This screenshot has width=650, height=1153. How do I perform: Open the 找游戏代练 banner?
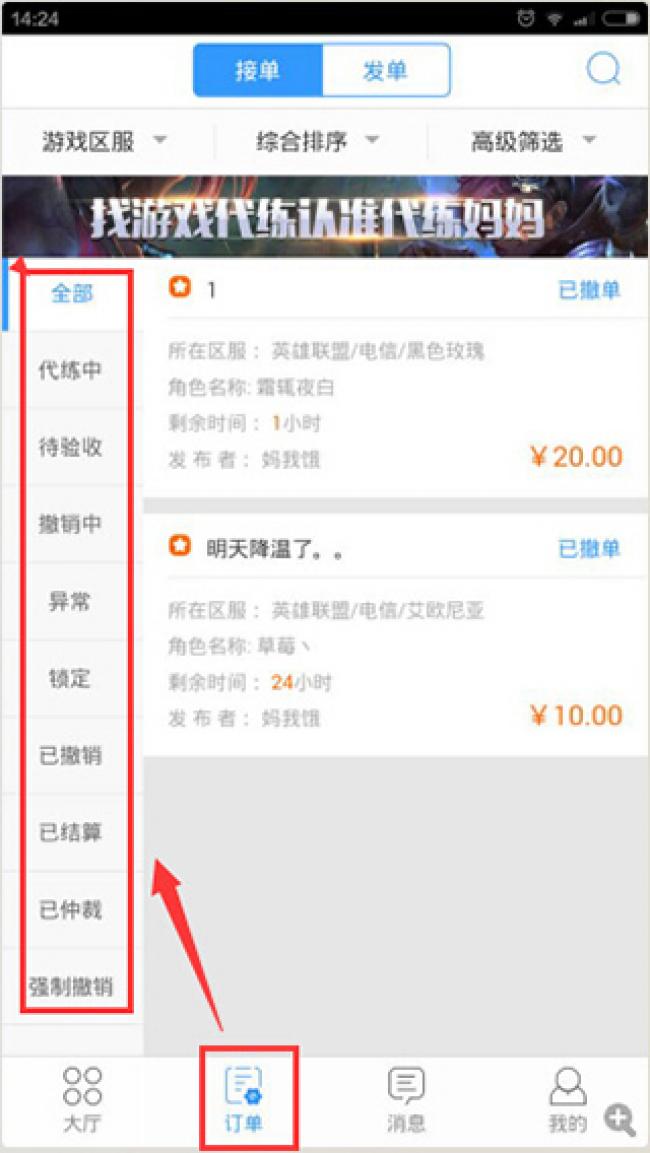coord(325,217)
